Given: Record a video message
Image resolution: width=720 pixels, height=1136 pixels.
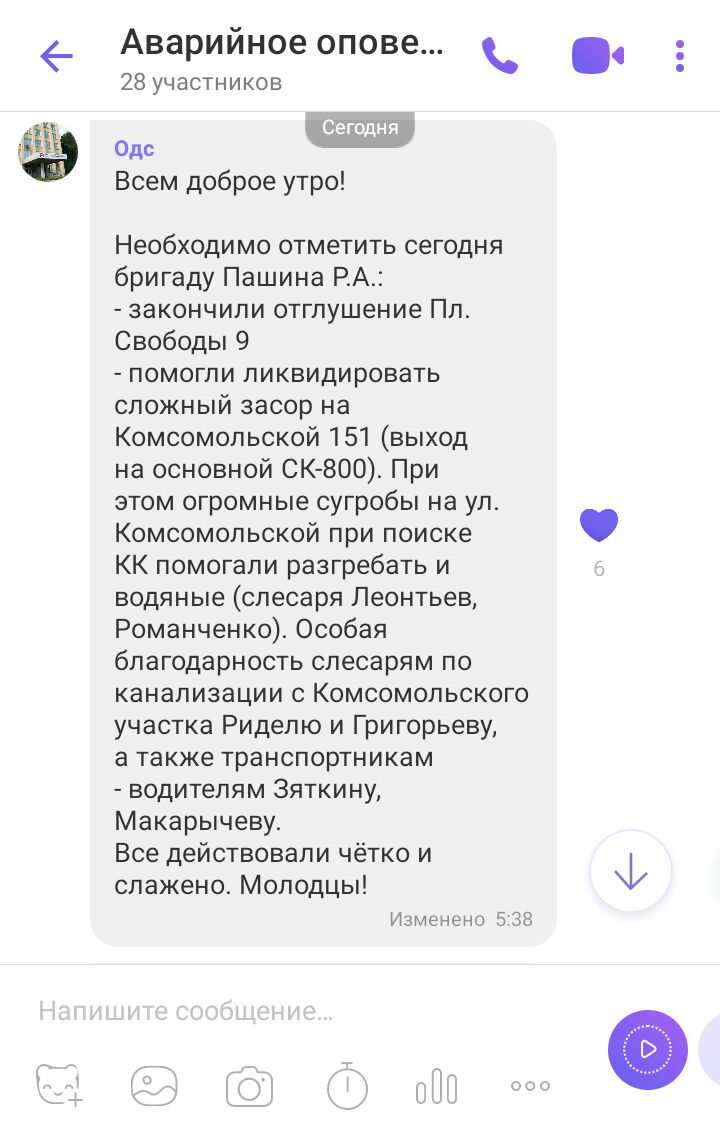Looking at the screenshot, I should coord(647,1049).
